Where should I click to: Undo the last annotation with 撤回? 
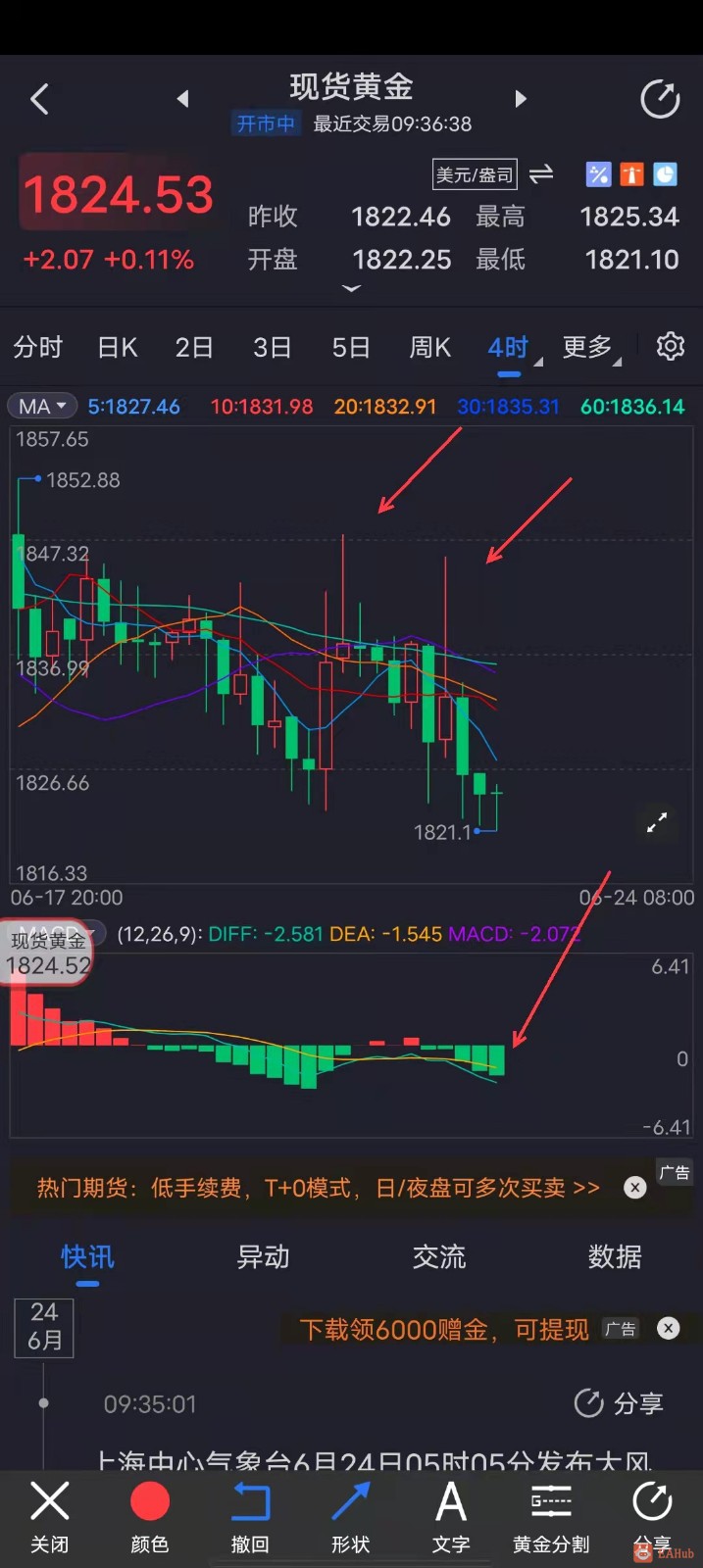click(x=250, y=1515)
